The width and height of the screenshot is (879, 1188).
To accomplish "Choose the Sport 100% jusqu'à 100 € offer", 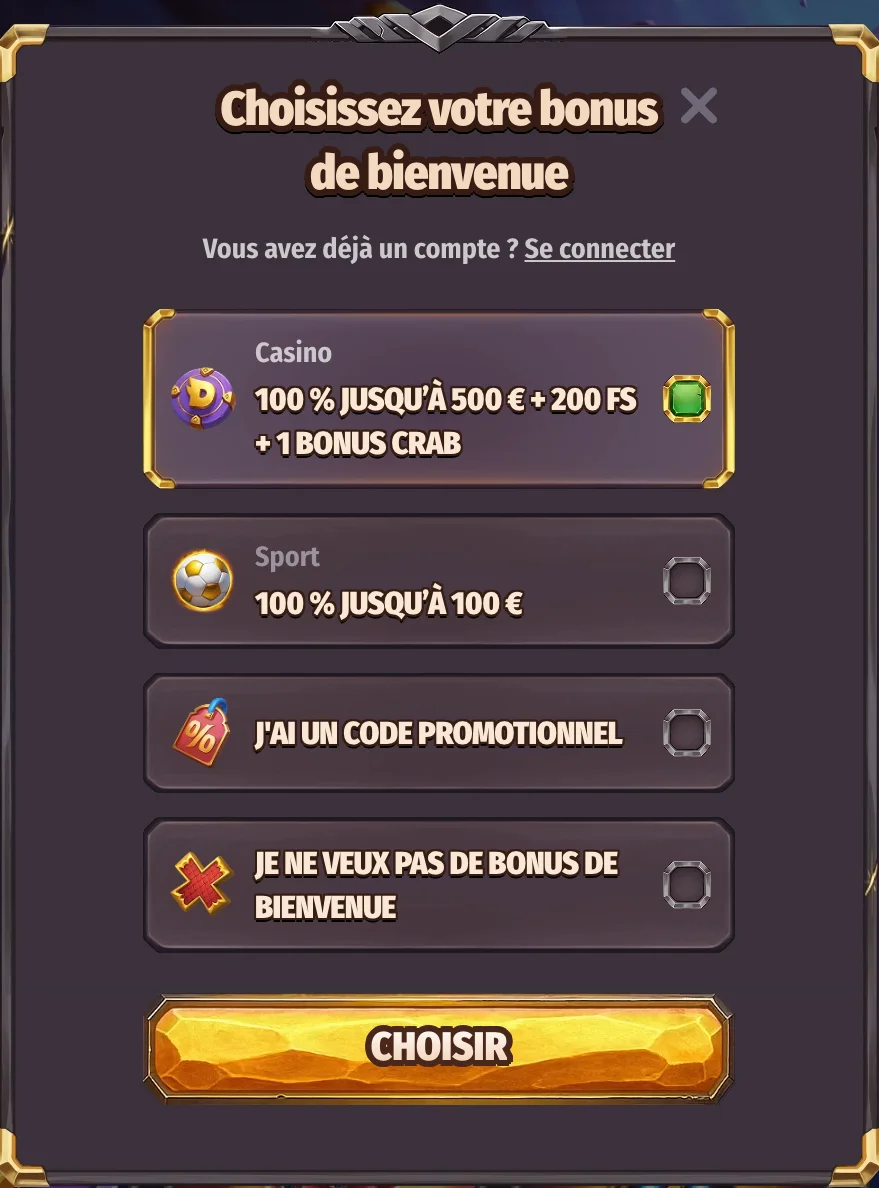I will coord(438,580).
